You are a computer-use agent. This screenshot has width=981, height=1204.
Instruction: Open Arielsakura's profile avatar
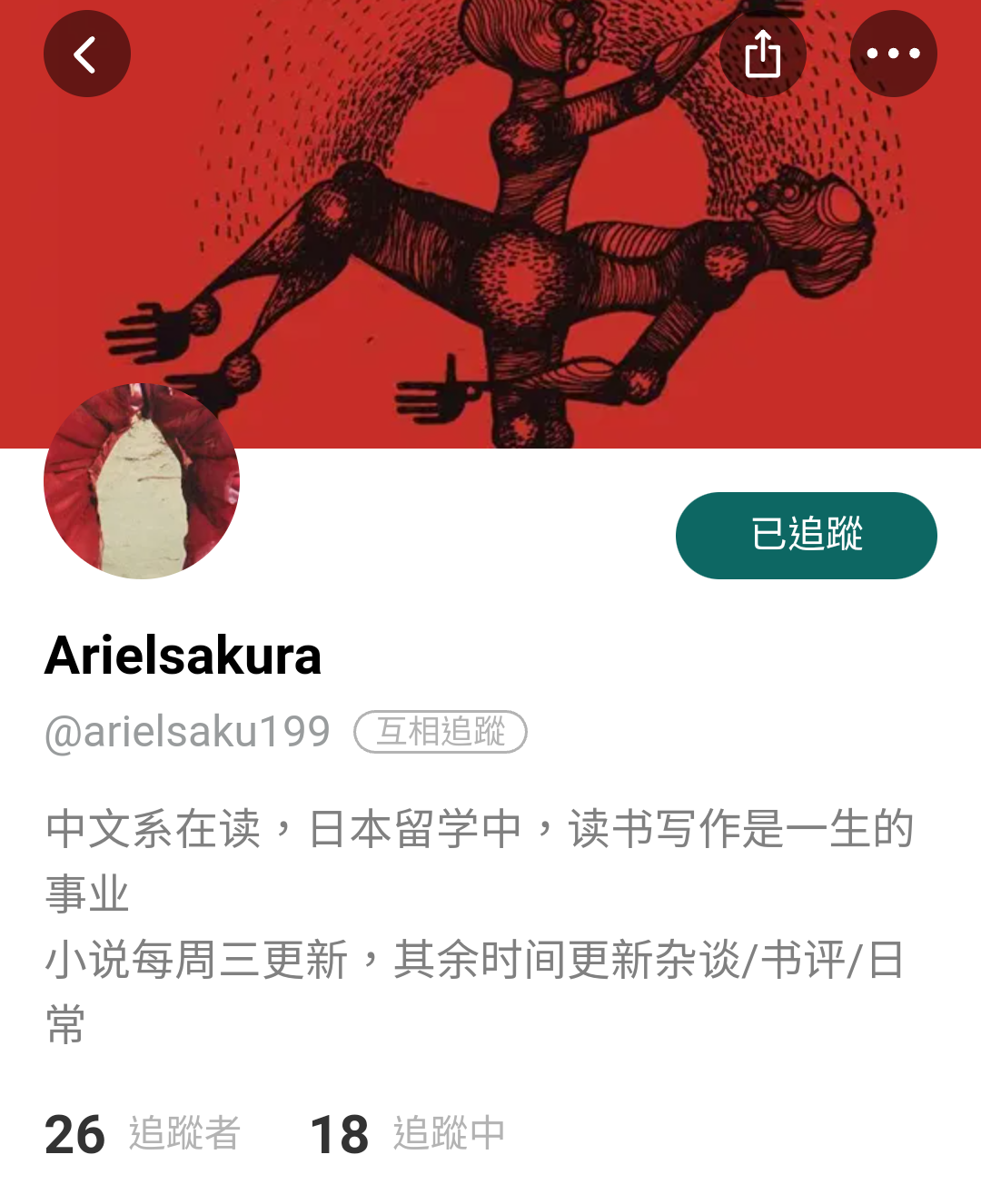(142, 481)
